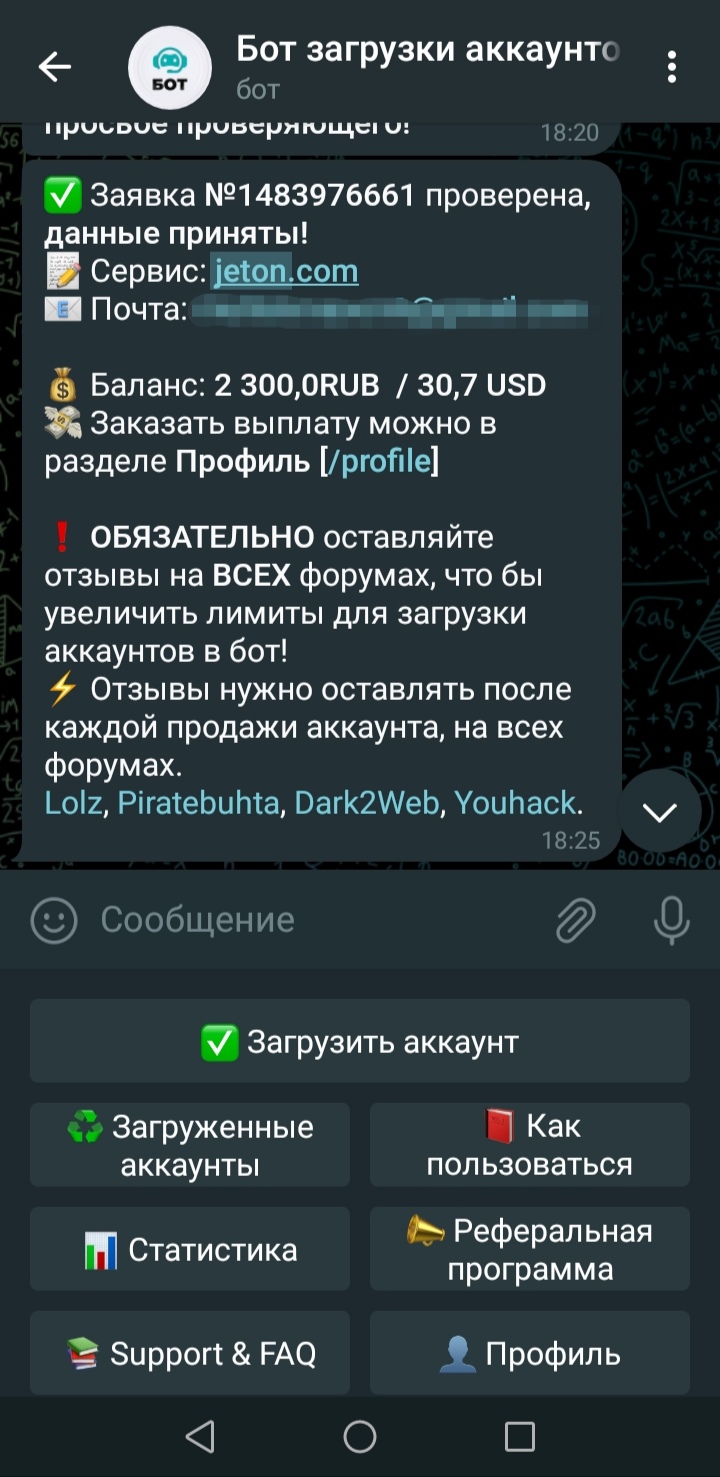720x1477 pixels.
Task: Tap the microphone to record voice
Action: click(x=671, y=920)
